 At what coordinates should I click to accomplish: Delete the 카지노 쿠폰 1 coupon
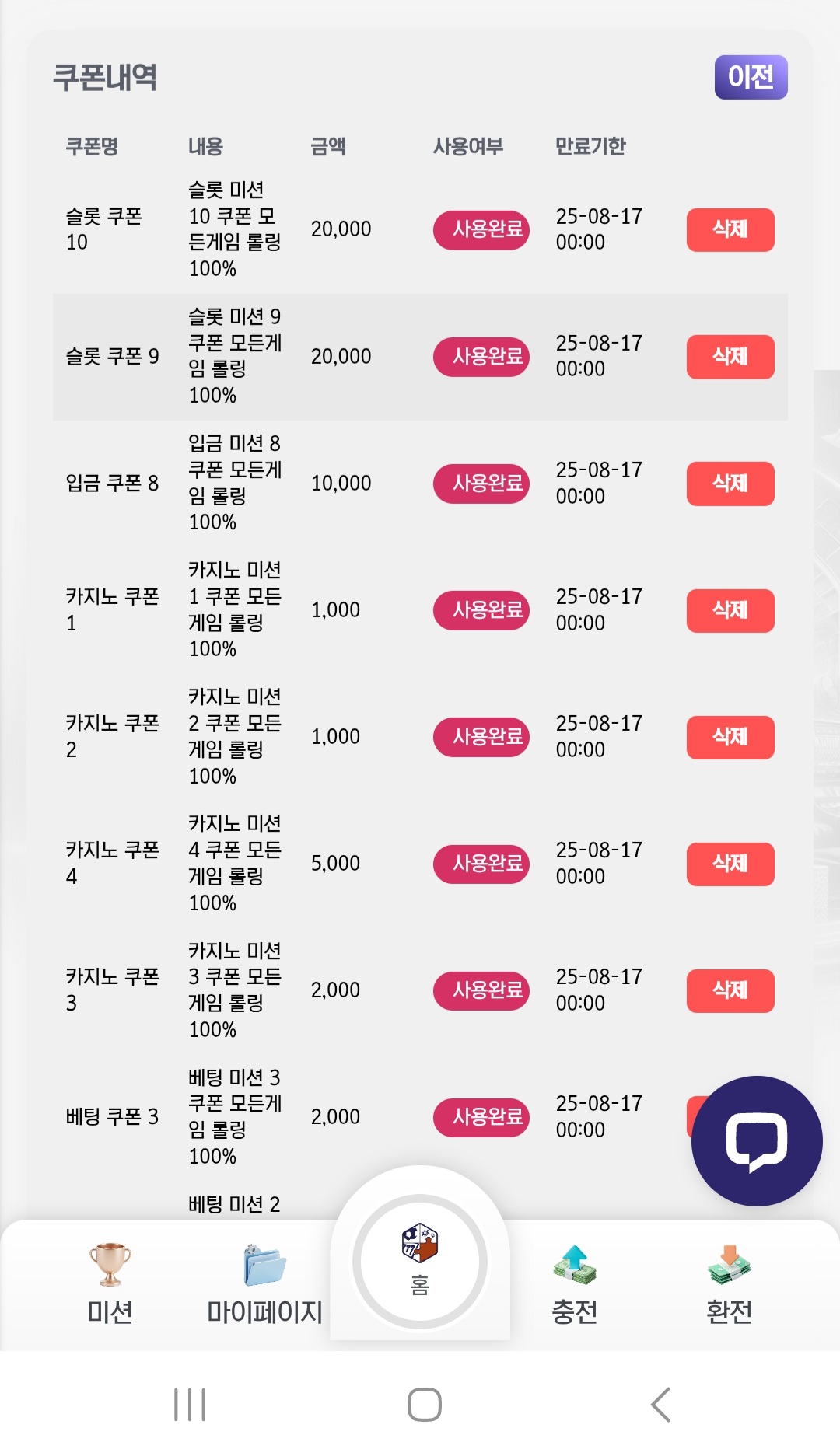[730, 610]
